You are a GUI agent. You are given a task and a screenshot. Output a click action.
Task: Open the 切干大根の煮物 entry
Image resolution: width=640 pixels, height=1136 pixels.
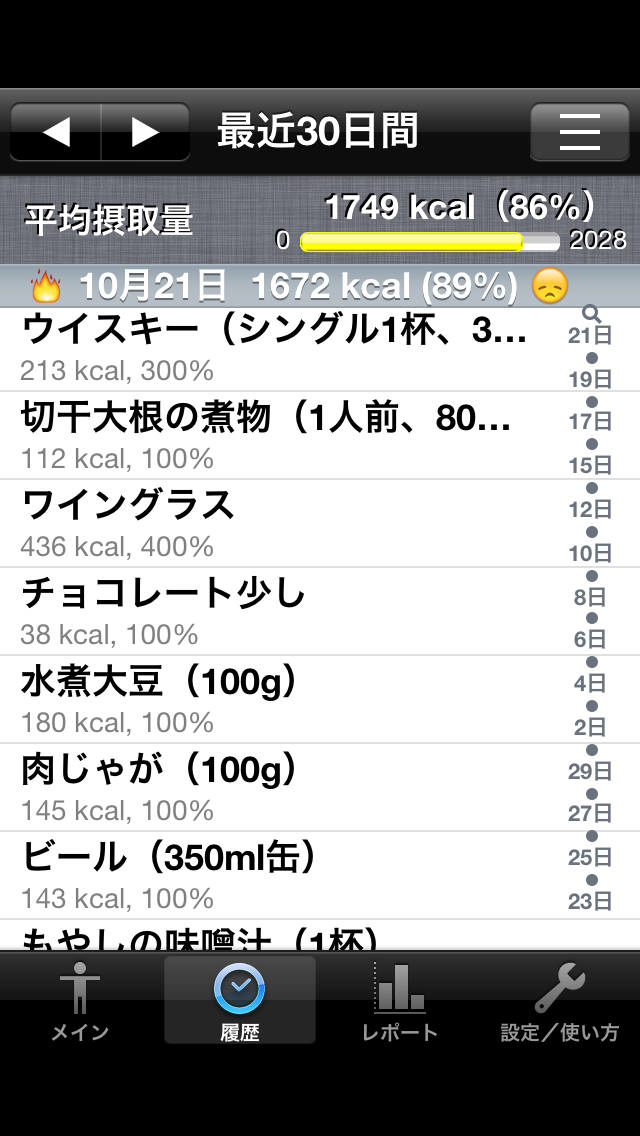270,434
